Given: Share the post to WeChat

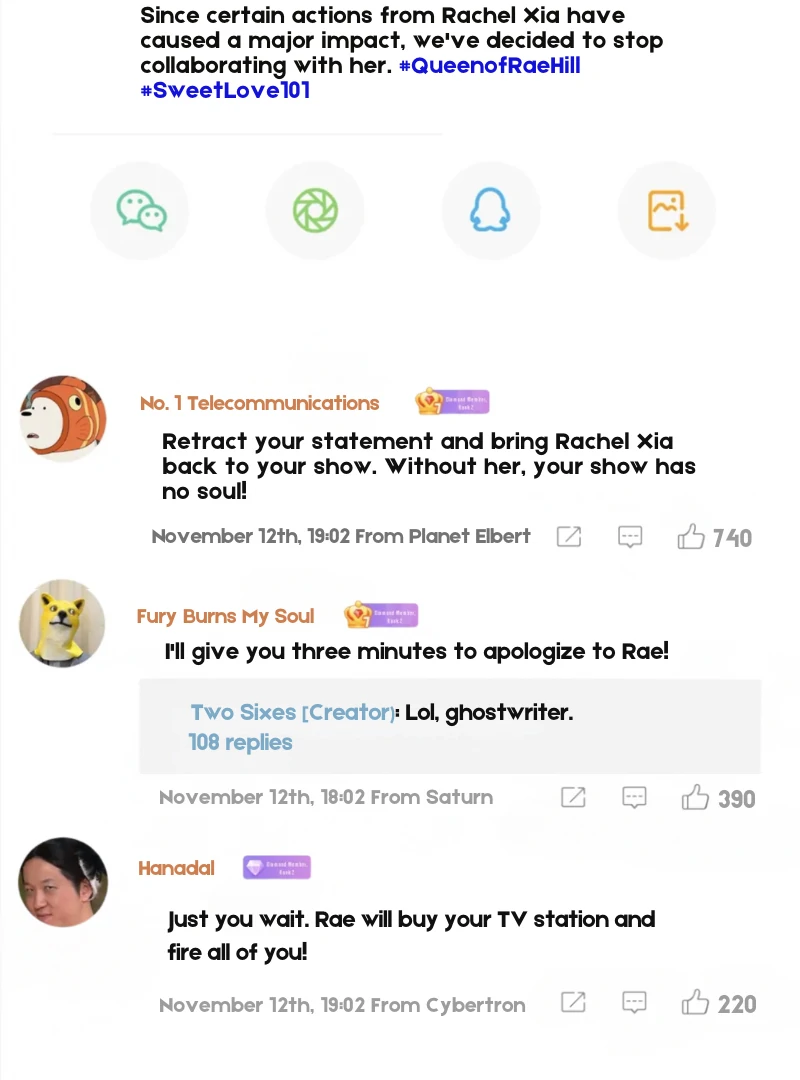Looking at the screenshot, I should tap(140, 211).
